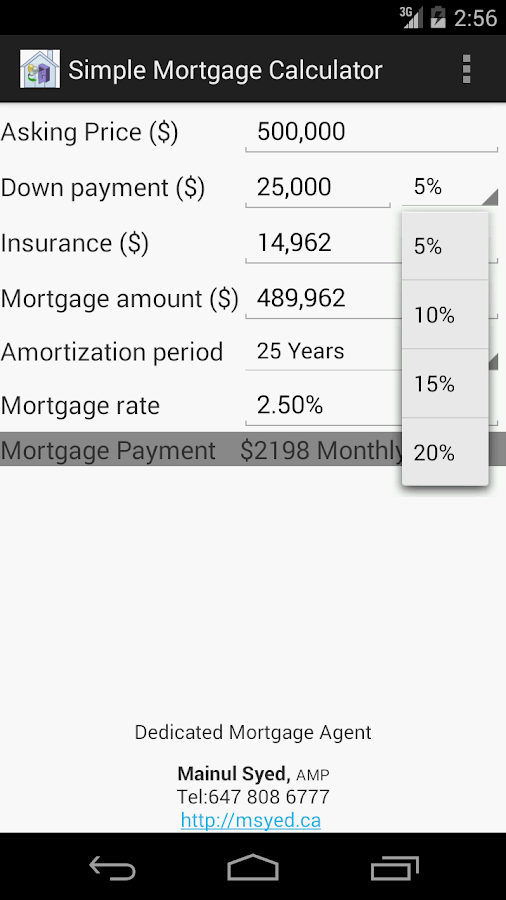Edit the Insurance amount field

point(324,243)
